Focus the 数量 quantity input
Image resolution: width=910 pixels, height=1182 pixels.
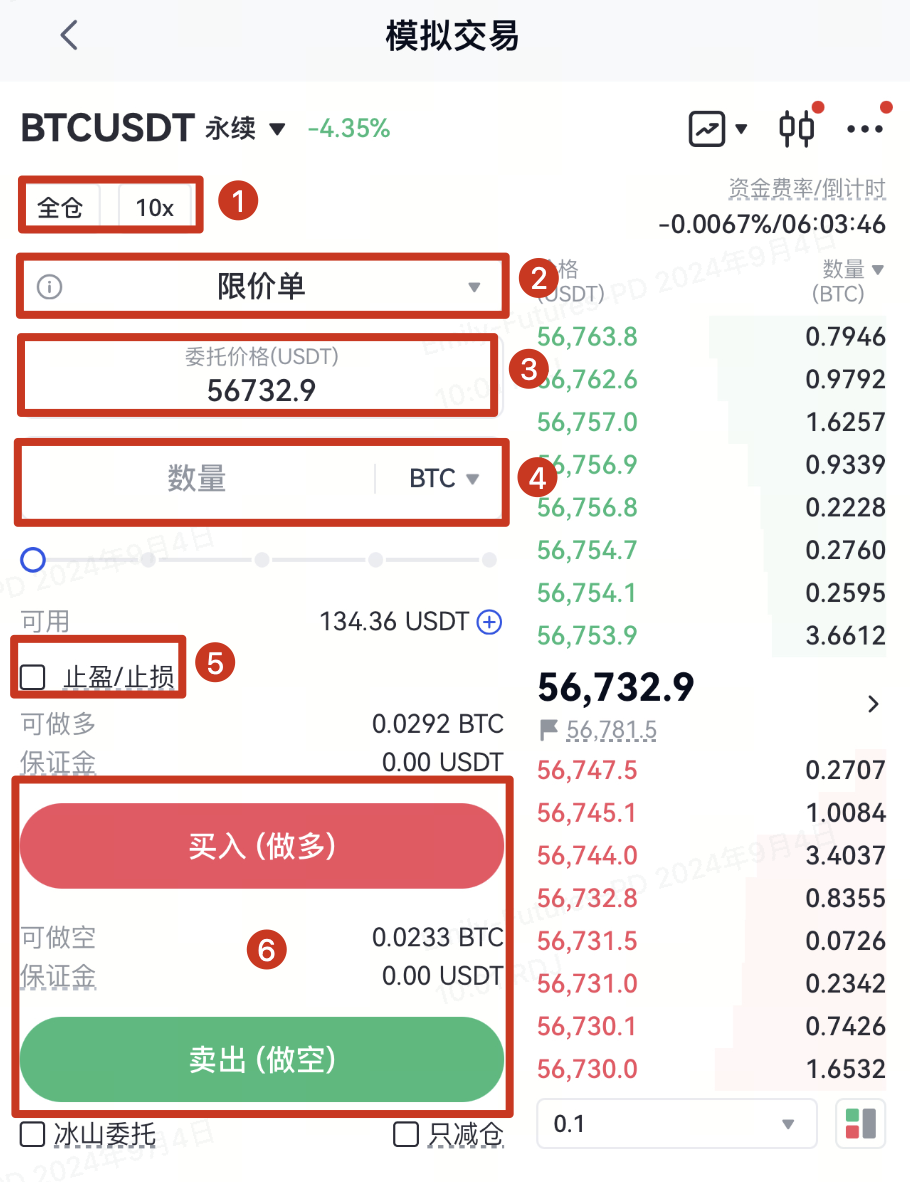coord(196,479)
